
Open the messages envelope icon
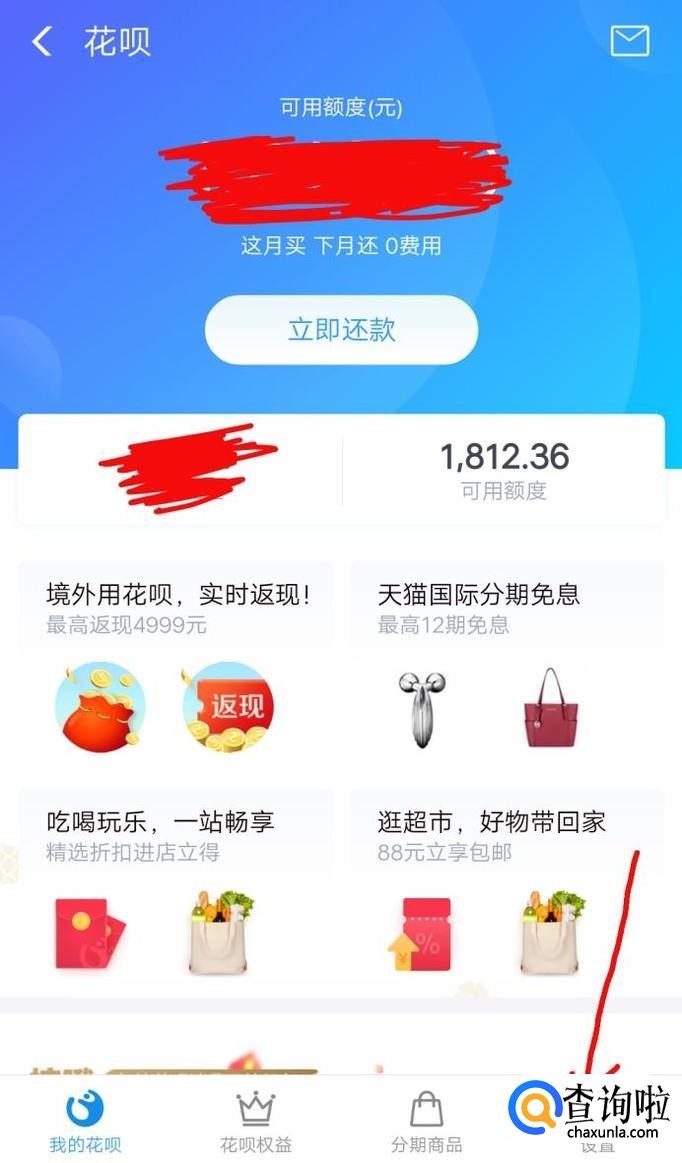pyautogui.click(x=629, y=41)
